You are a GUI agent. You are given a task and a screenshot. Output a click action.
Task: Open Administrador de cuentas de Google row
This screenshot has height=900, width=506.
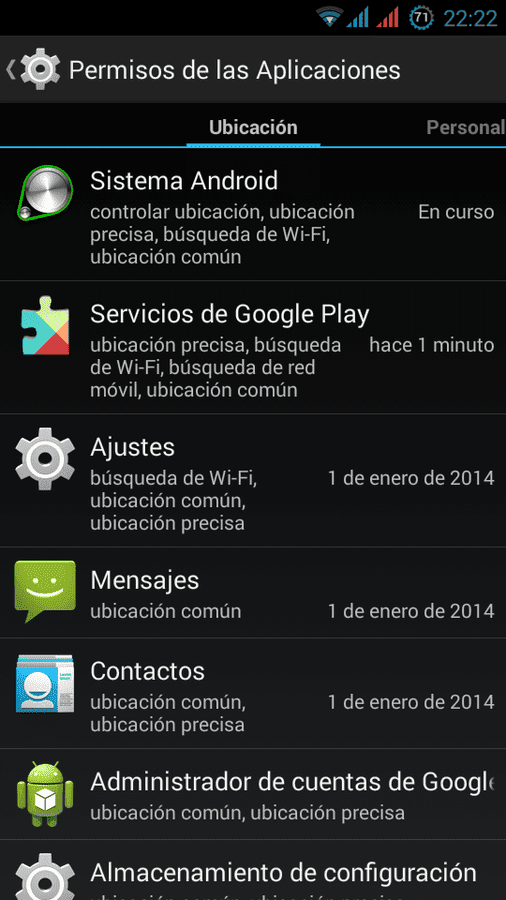coord(253,794)
